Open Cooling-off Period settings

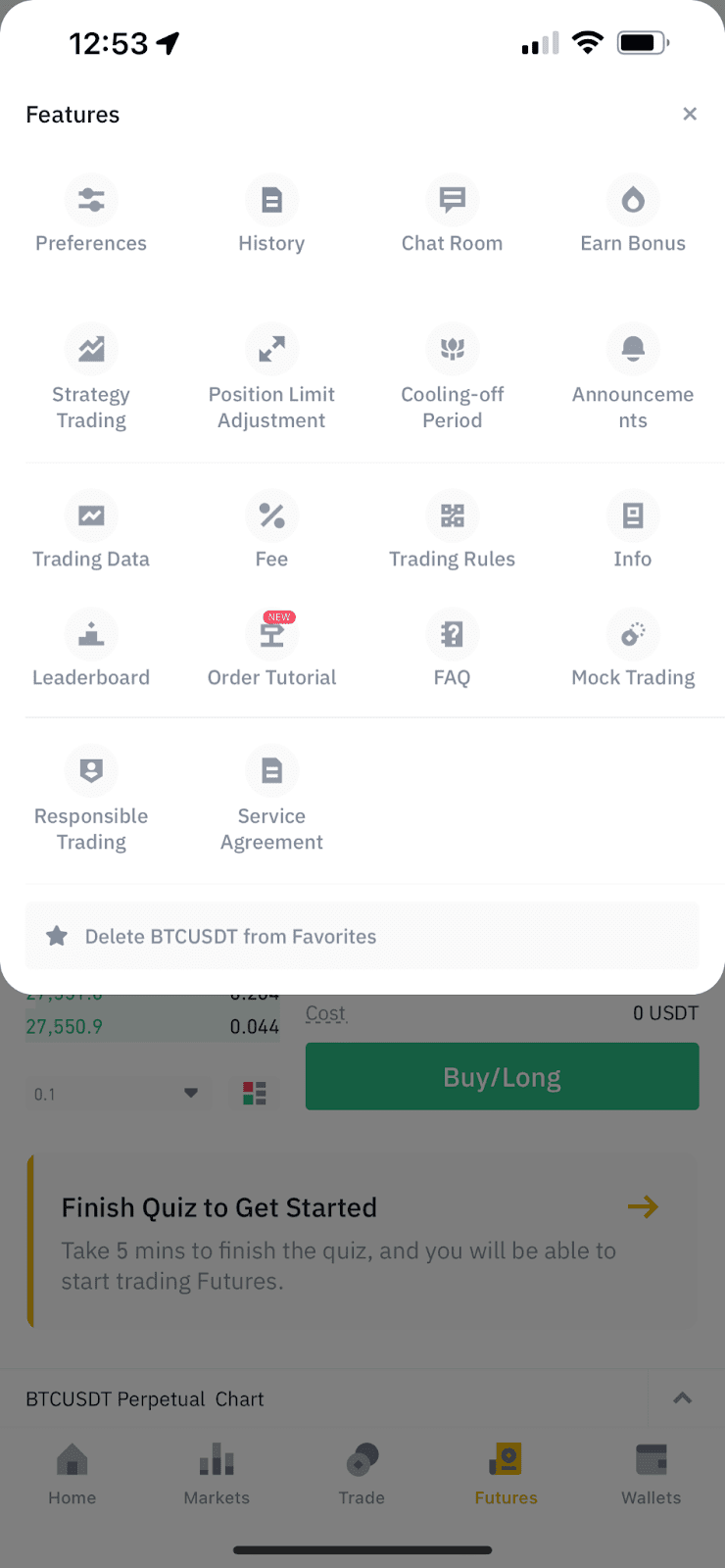coord(452,377)
